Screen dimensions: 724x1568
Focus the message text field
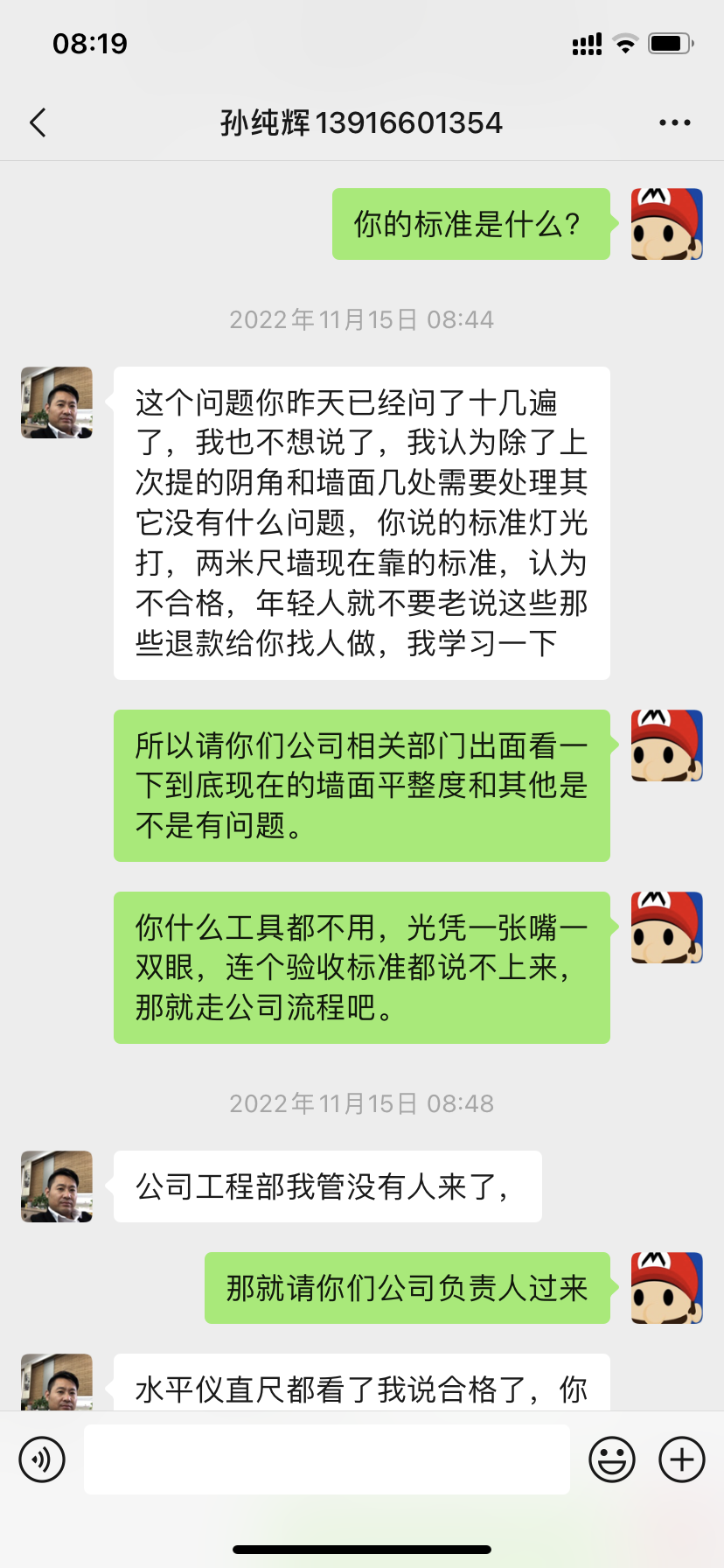pos(326,1459)
